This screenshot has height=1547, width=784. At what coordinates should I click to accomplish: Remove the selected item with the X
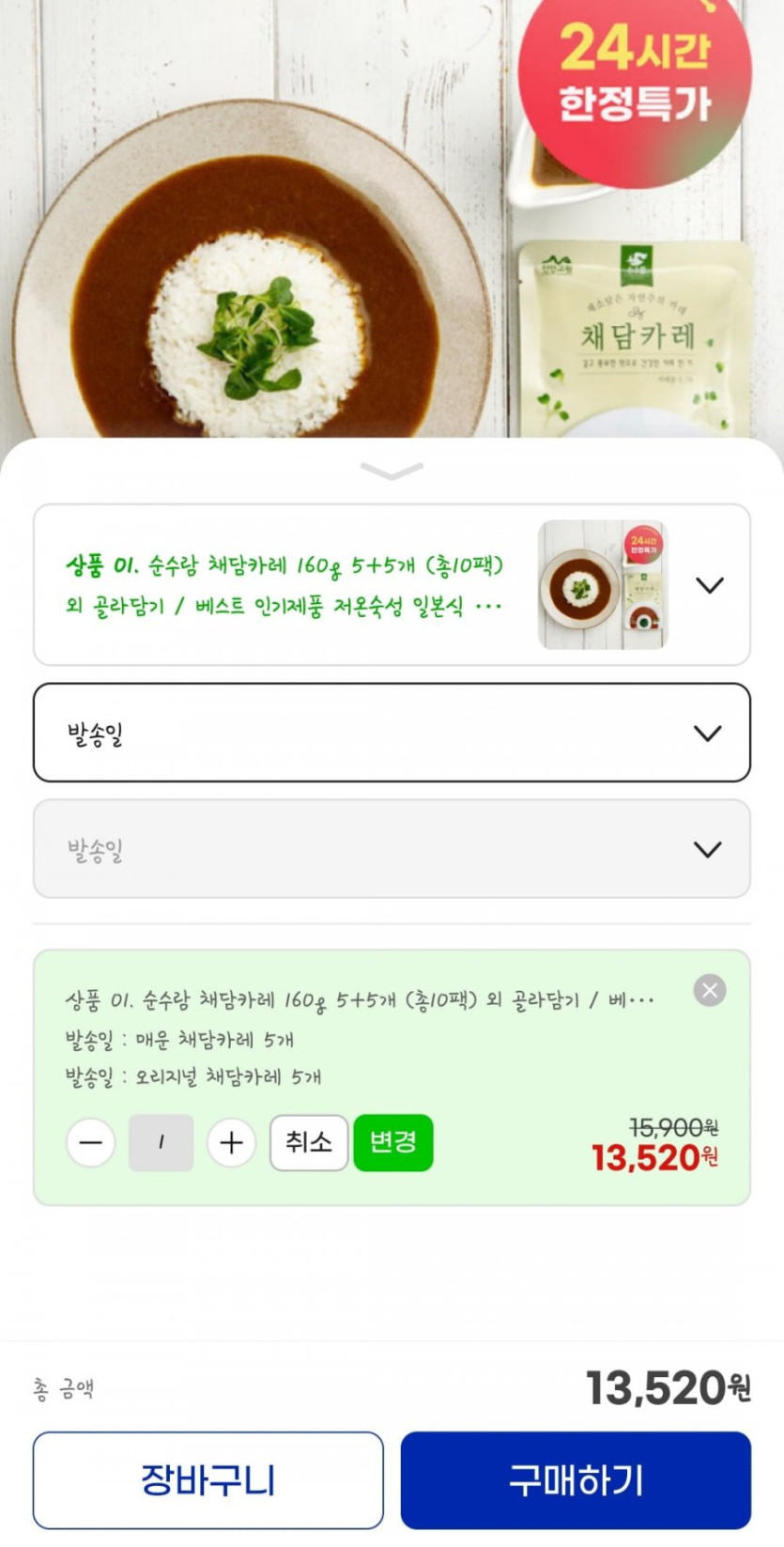(x=709, y=990)
